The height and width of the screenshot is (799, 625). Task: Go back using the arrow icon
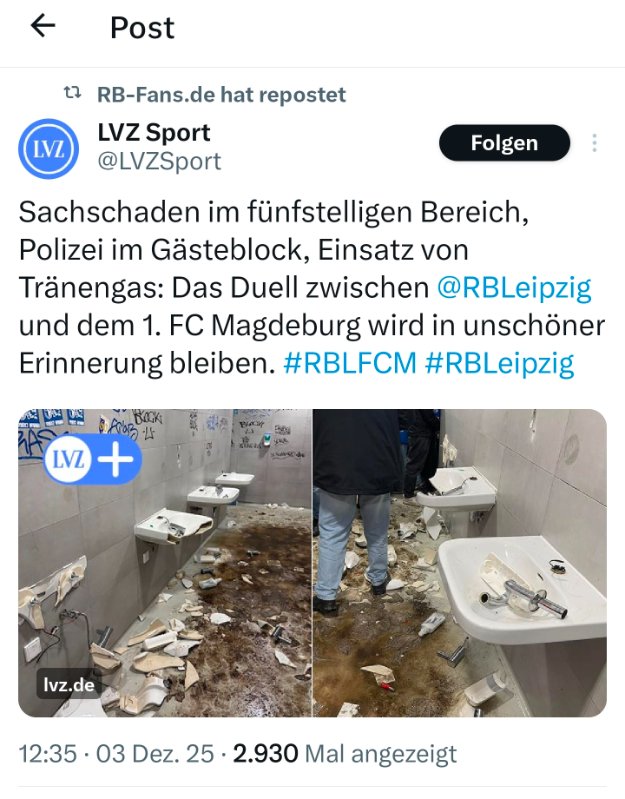pos(43,27)
